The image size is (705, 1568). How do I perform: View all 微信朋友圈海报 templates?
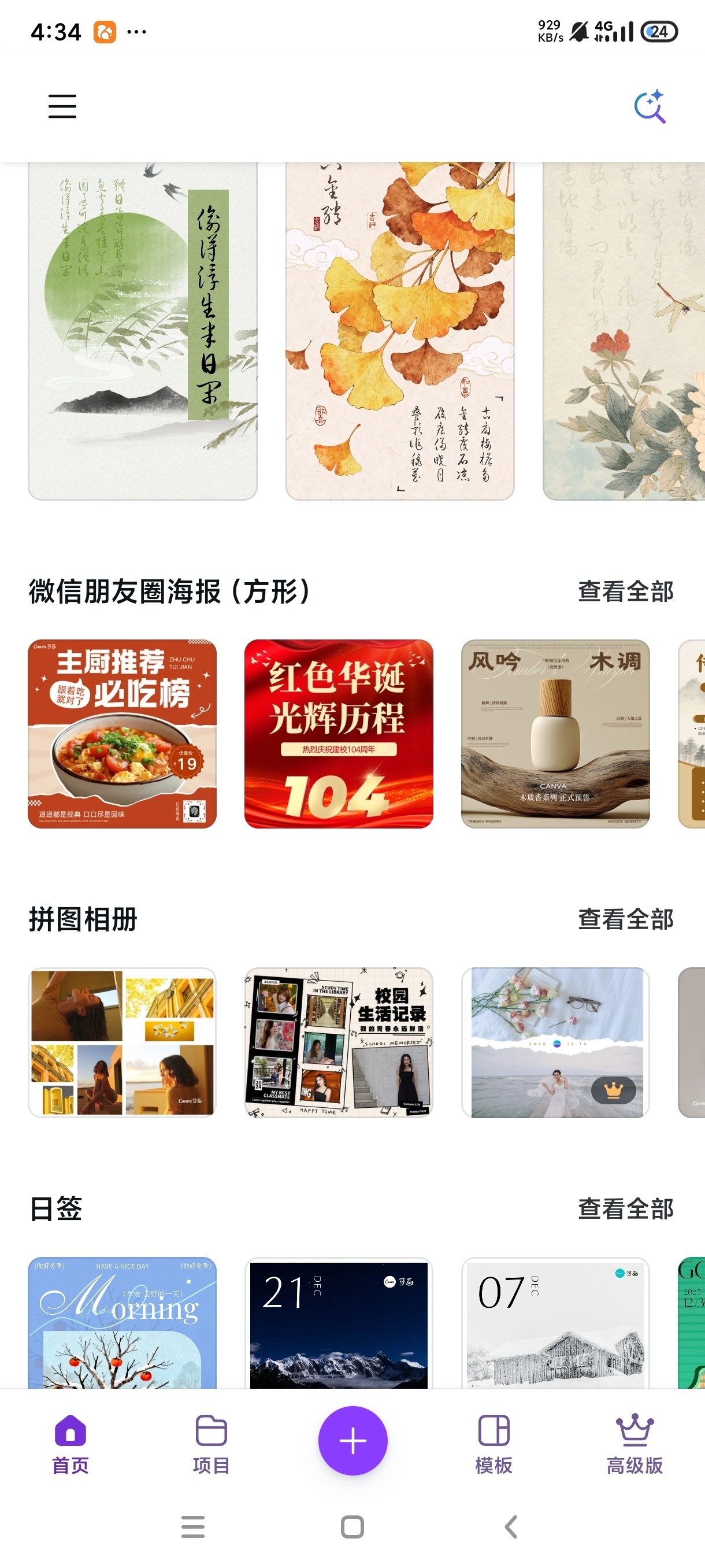click(x=625, y=591)
